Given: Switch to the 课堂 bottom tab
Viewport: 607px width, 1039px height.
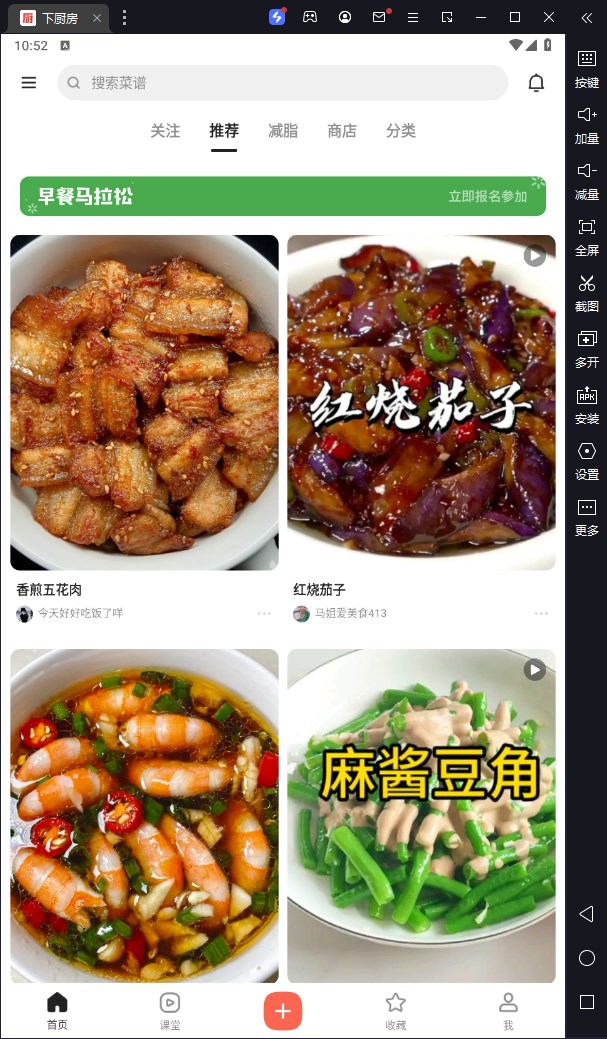Looking at the screenshot, I should pyautogui.click(x=170, y=1010).
